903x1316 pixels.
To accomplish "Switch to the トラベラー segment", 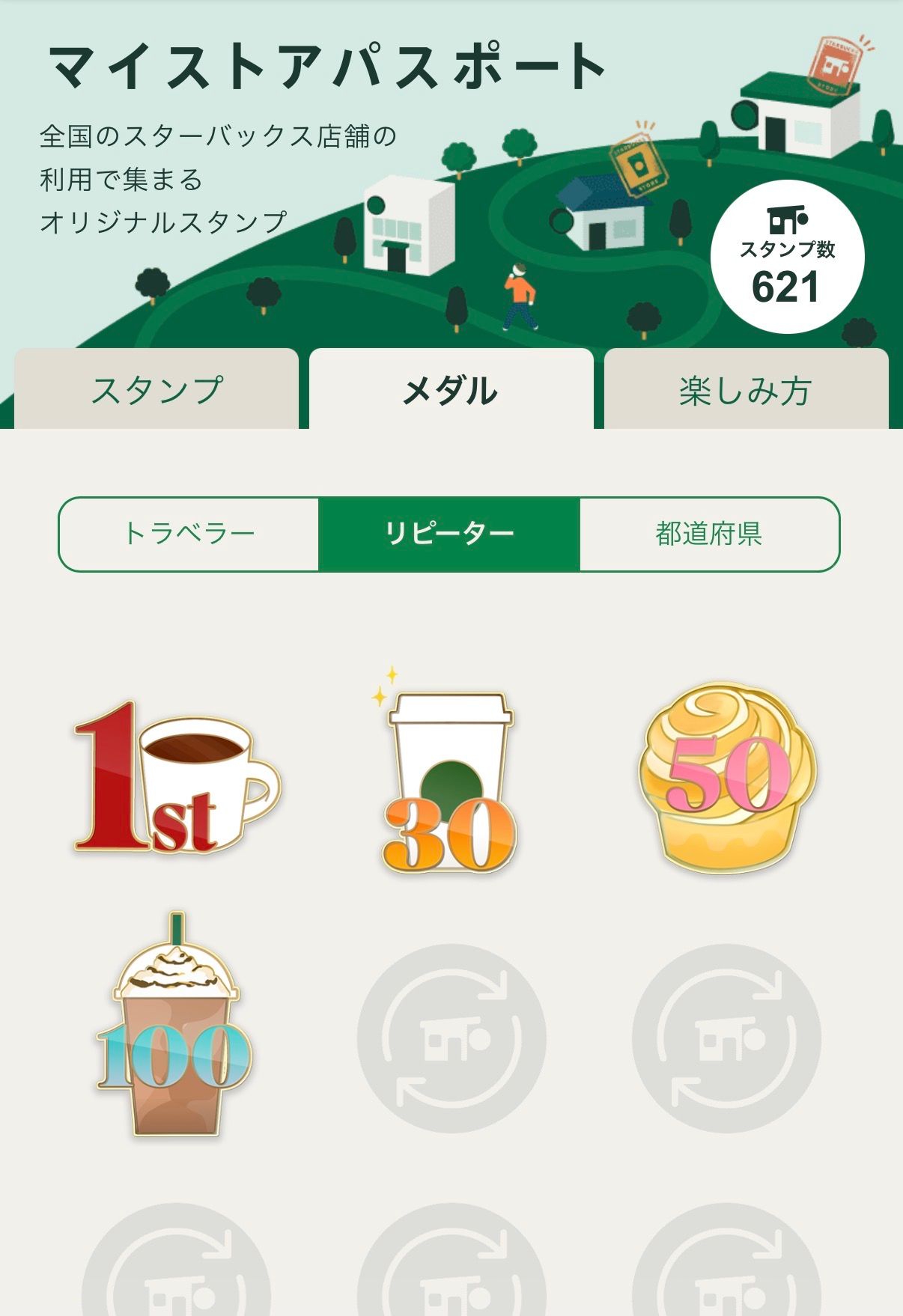I will (x=189, y=531).
